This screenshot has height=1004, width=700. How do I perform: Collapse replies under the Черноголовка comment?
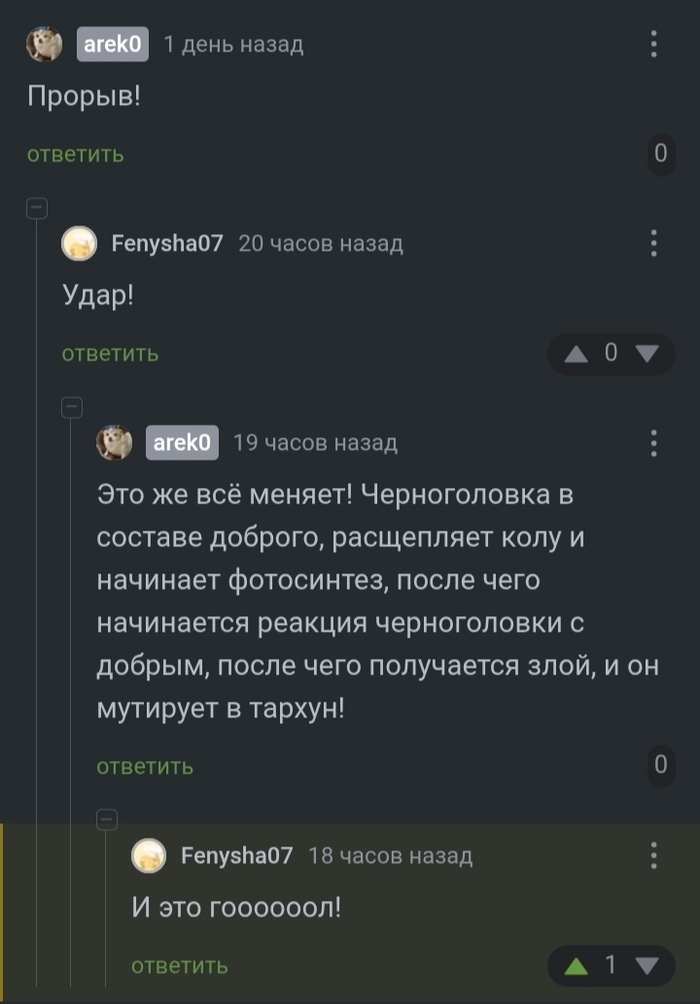107,820
